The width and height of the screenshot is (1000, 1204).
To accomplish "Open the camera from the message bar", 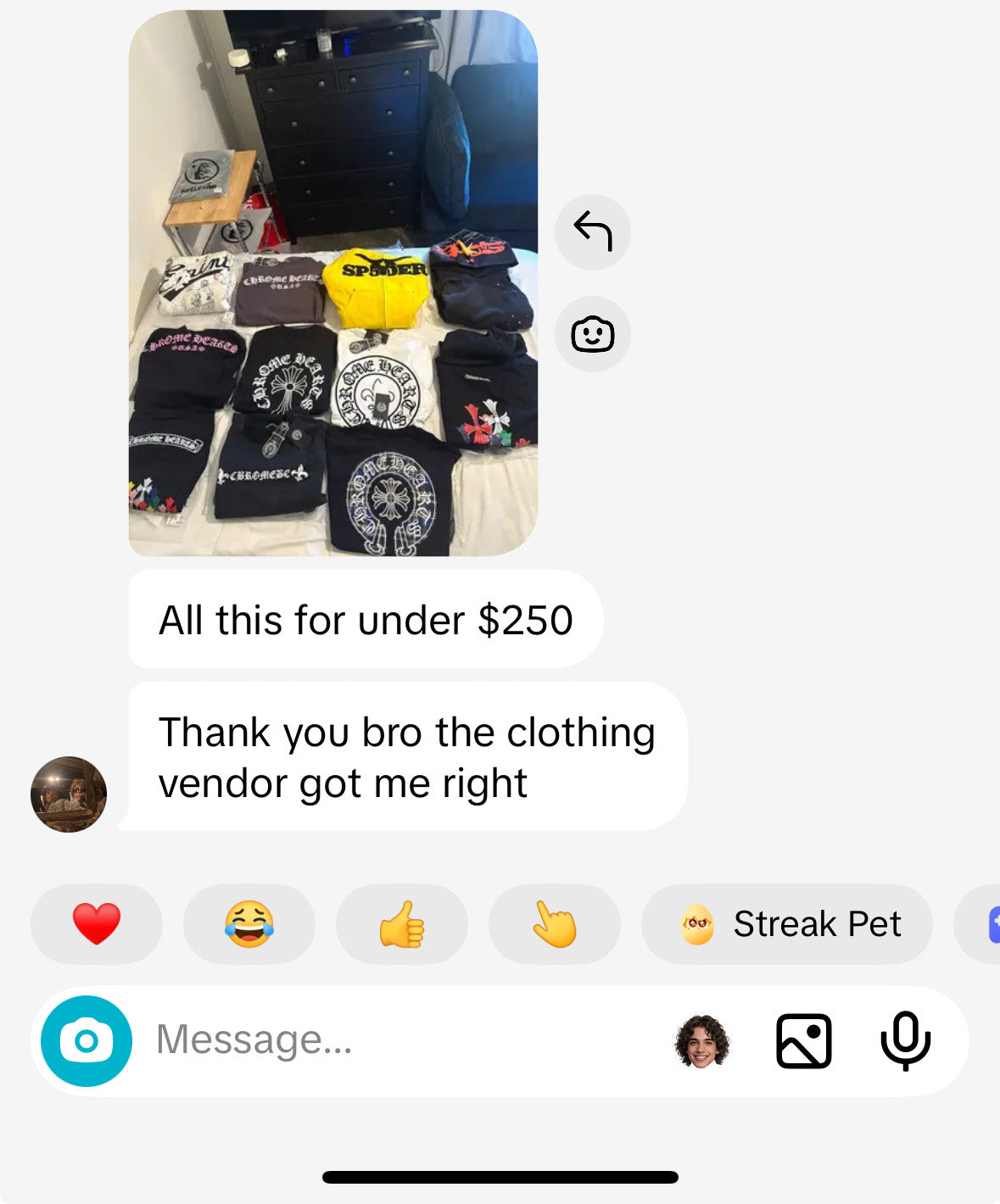I will pyautogui.click(x=87, y=1040).
